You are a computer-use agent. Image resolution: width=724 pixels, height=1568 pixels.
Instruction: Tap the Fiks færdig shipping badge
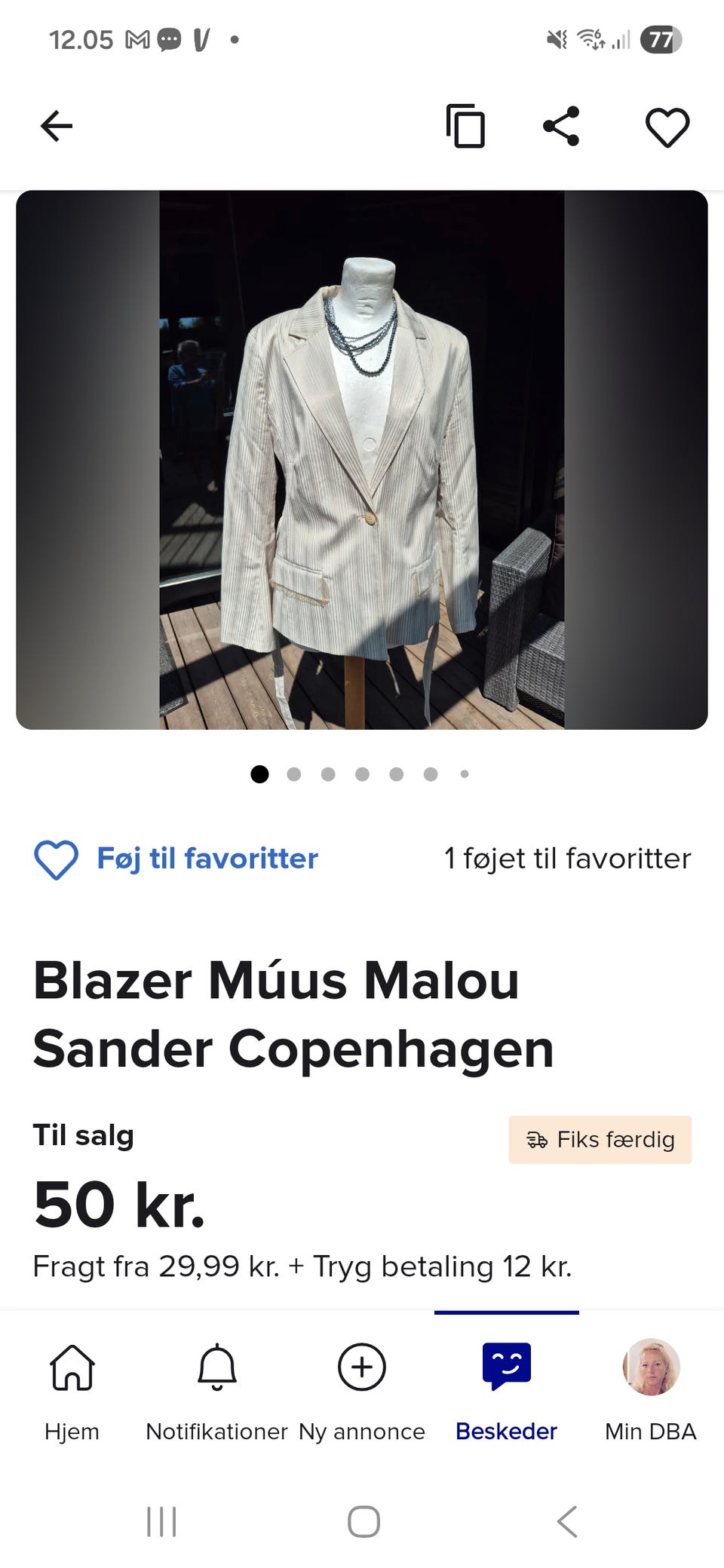point(600,1140)
